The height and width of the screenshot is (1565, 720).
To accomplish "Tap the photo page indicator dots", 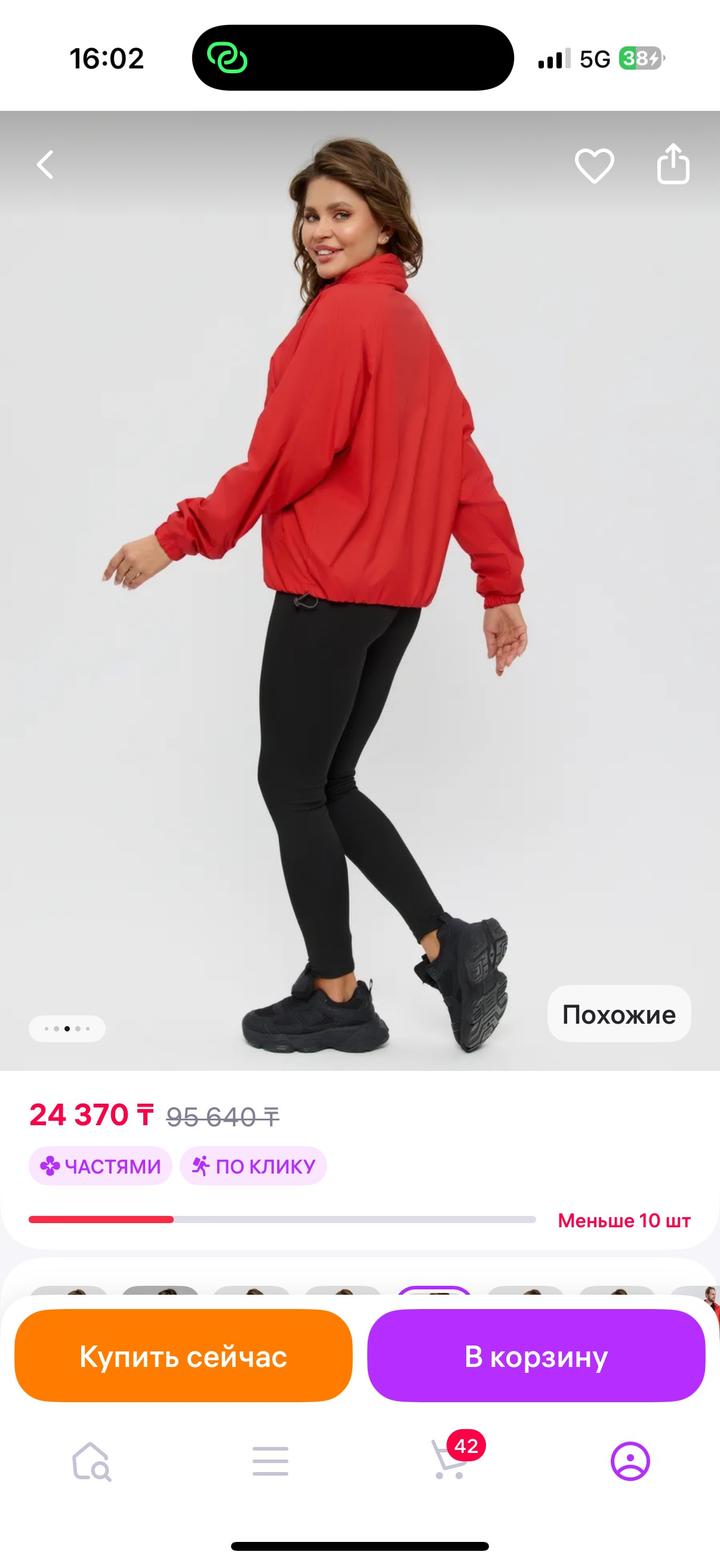I will (x=67, y=1028).
